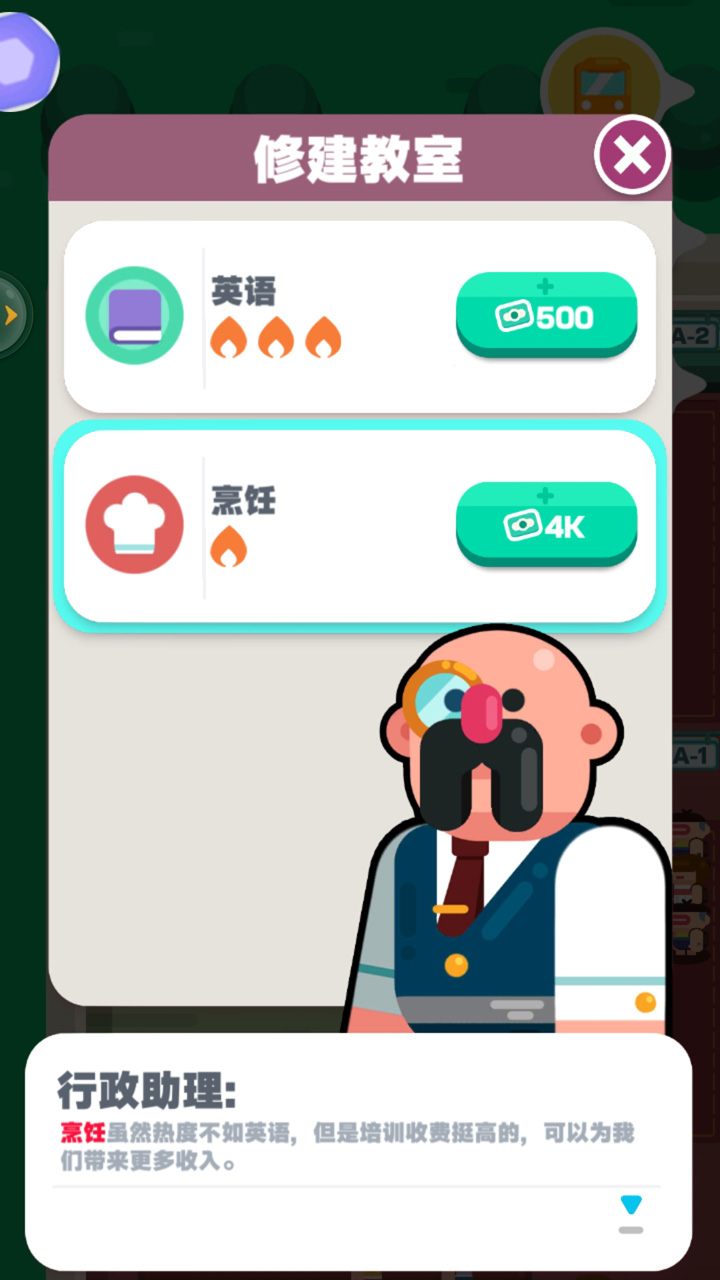The image size is (720, 1280).
Task: Tap the purple book icon for 英语
Action: pyautogui.click(x=134, y=315)
